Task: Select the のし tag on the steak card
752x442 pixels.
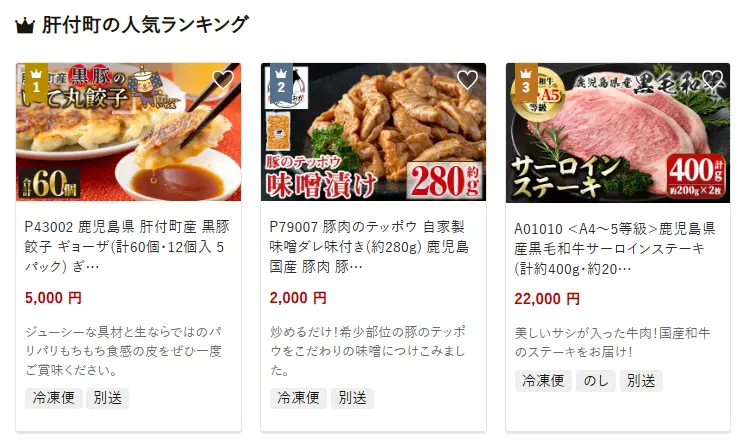Action: point(596,380)
